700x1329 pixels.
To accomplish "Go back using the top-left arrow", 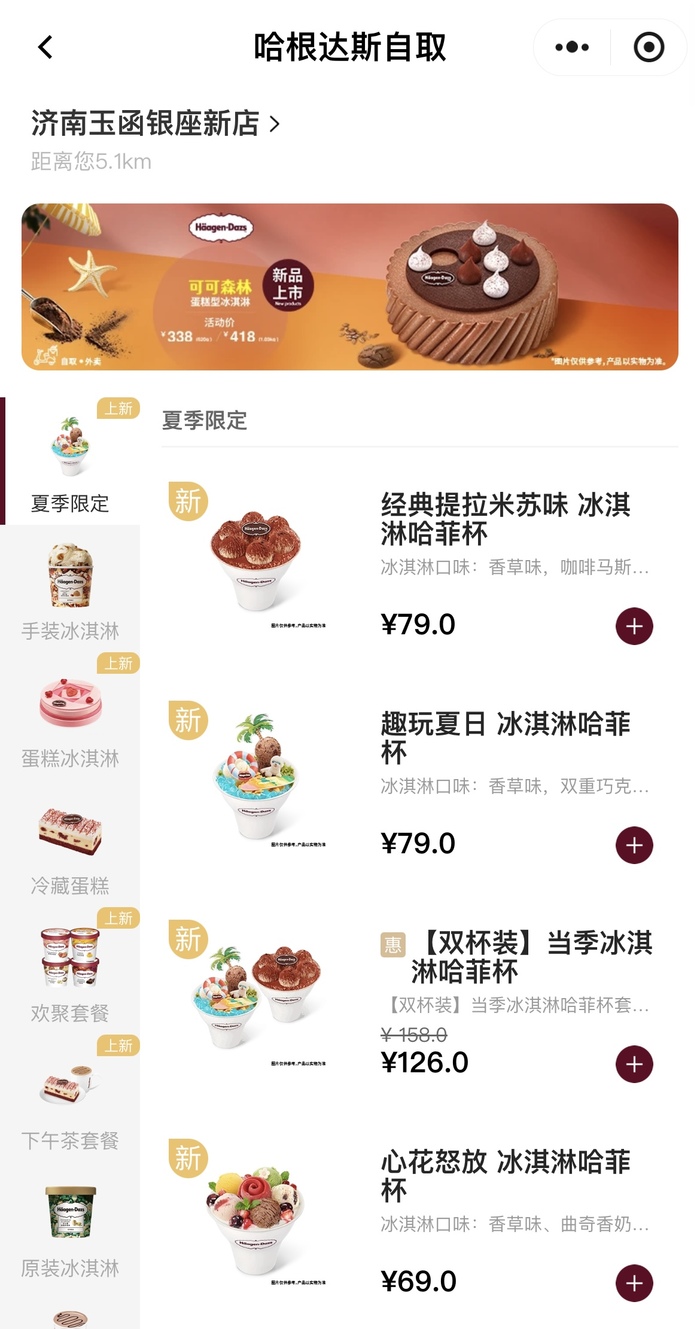I will [45, 47].
